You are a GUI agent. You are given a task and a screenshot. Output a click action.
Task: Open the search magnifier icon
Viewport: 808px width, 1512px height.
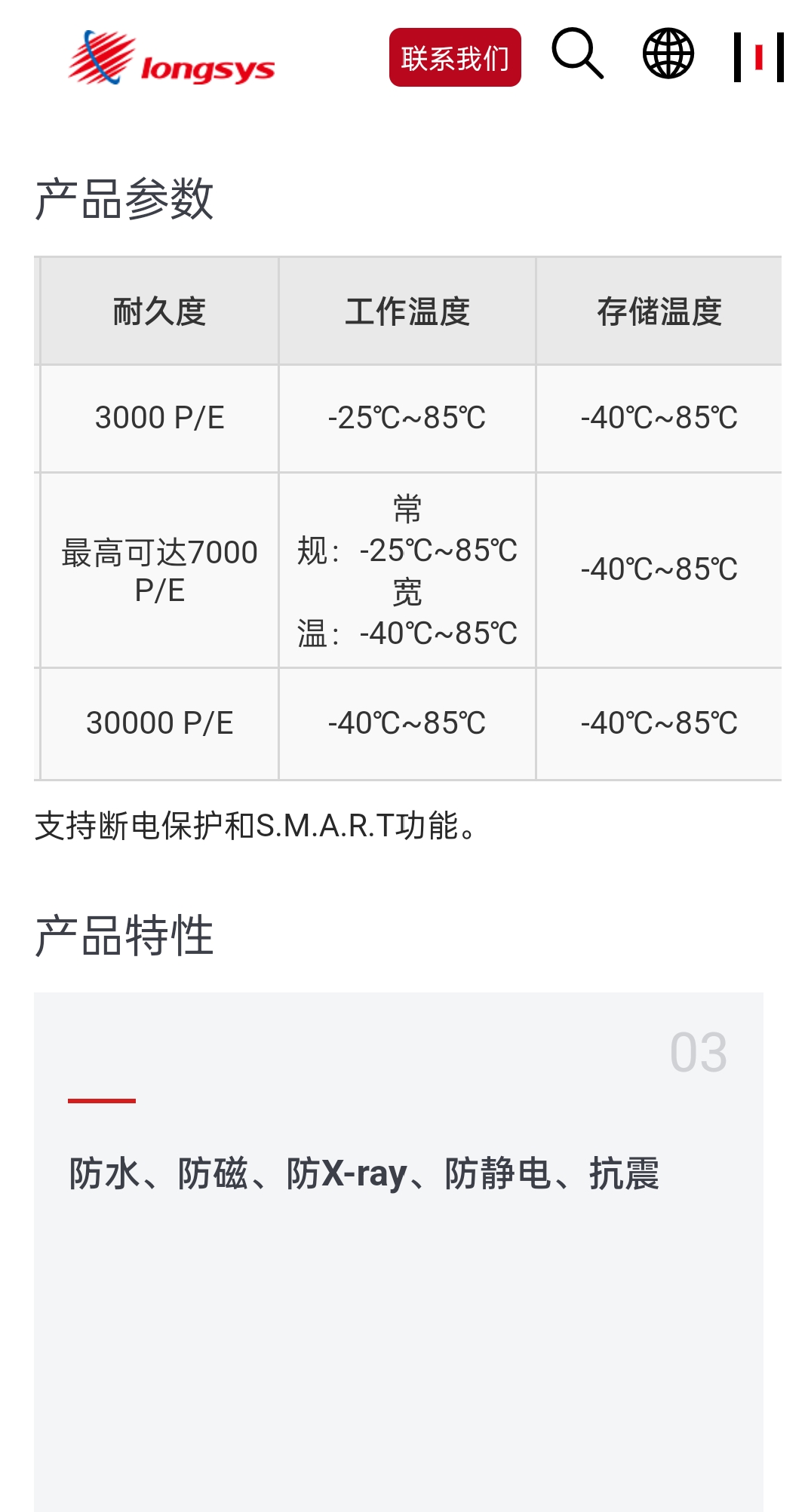coord(577,54)
